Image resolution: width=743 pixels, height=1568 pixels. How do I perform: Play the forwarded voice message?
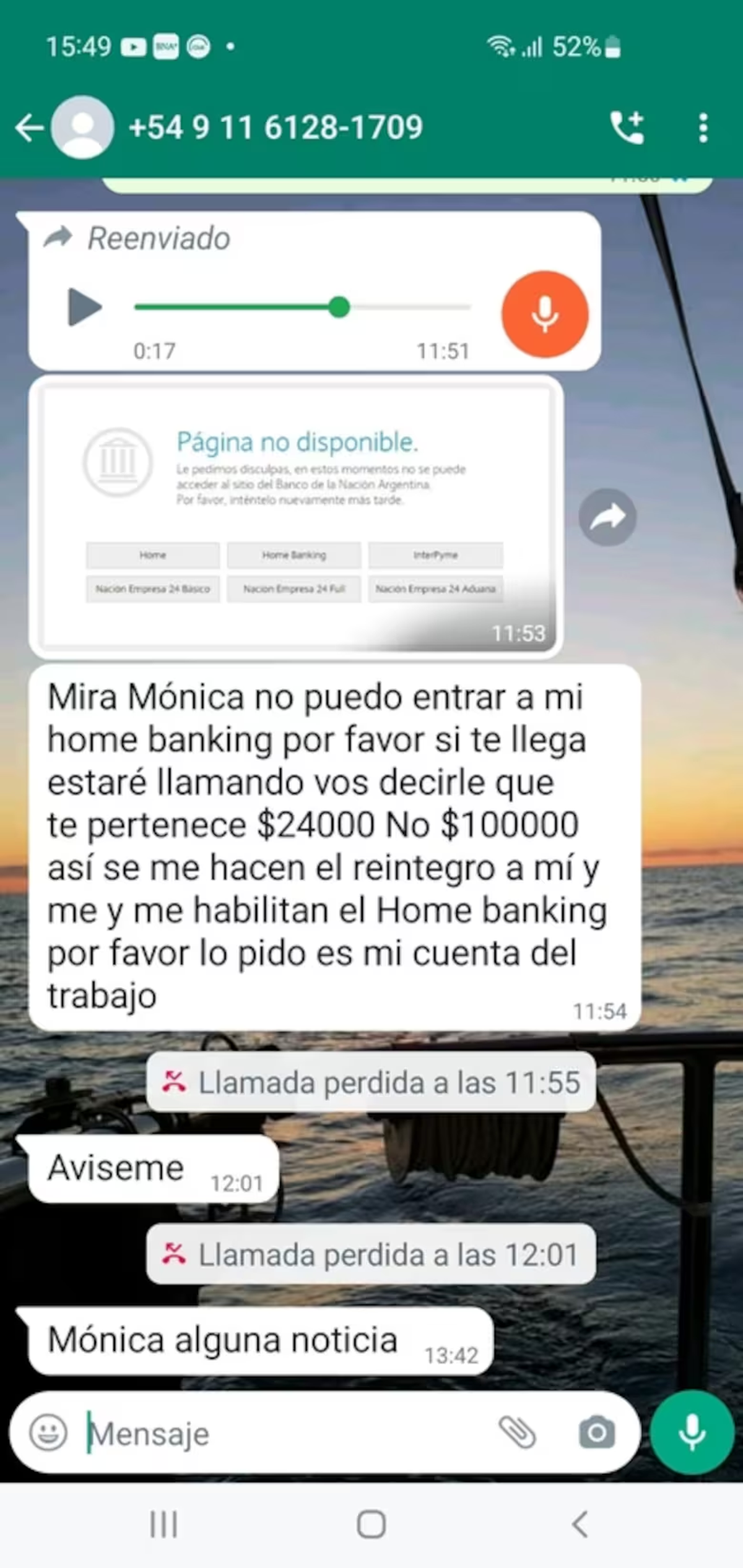click(84, 307)
